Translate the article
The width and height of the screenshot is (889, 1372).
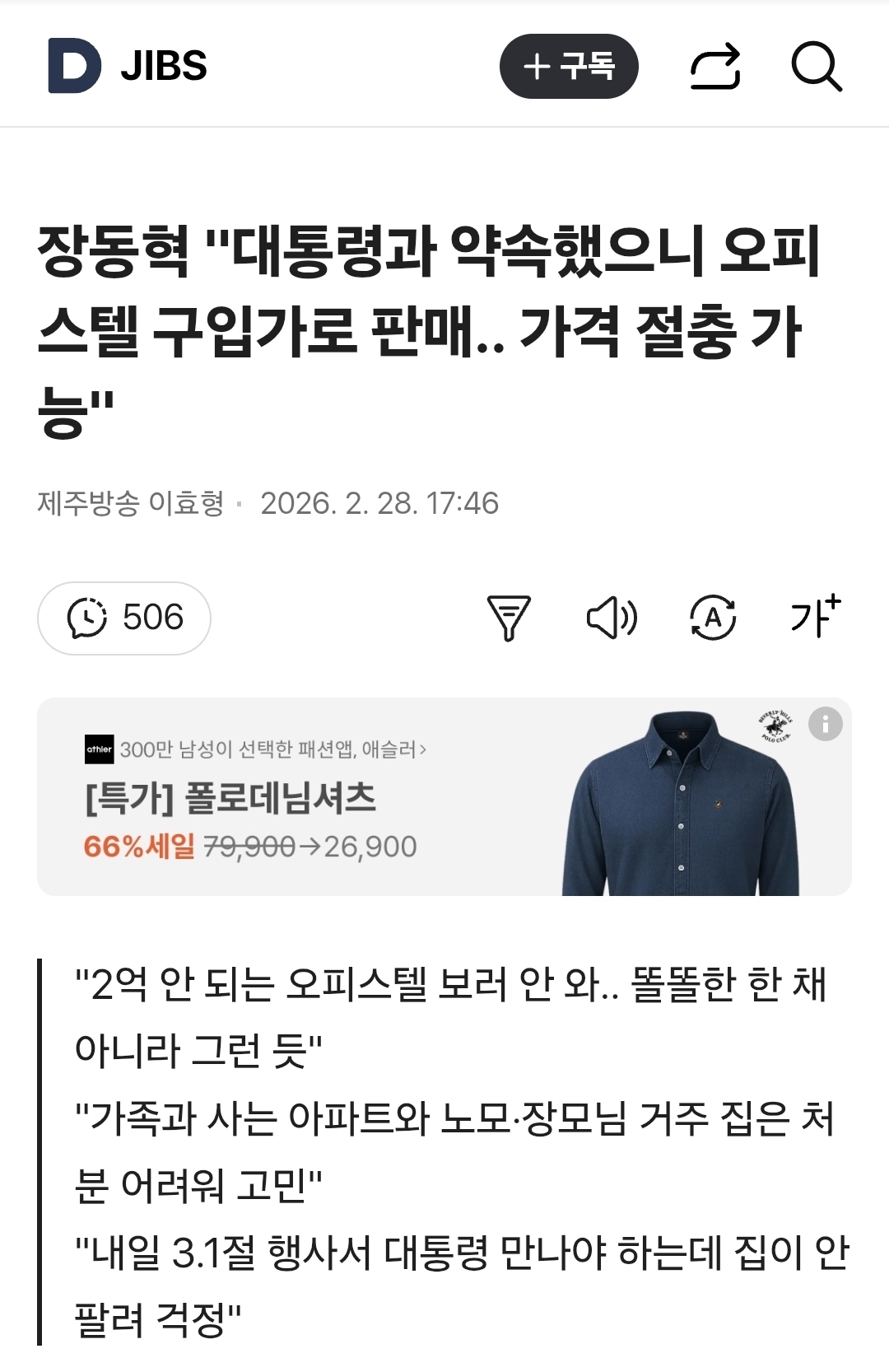coord(713,618)
